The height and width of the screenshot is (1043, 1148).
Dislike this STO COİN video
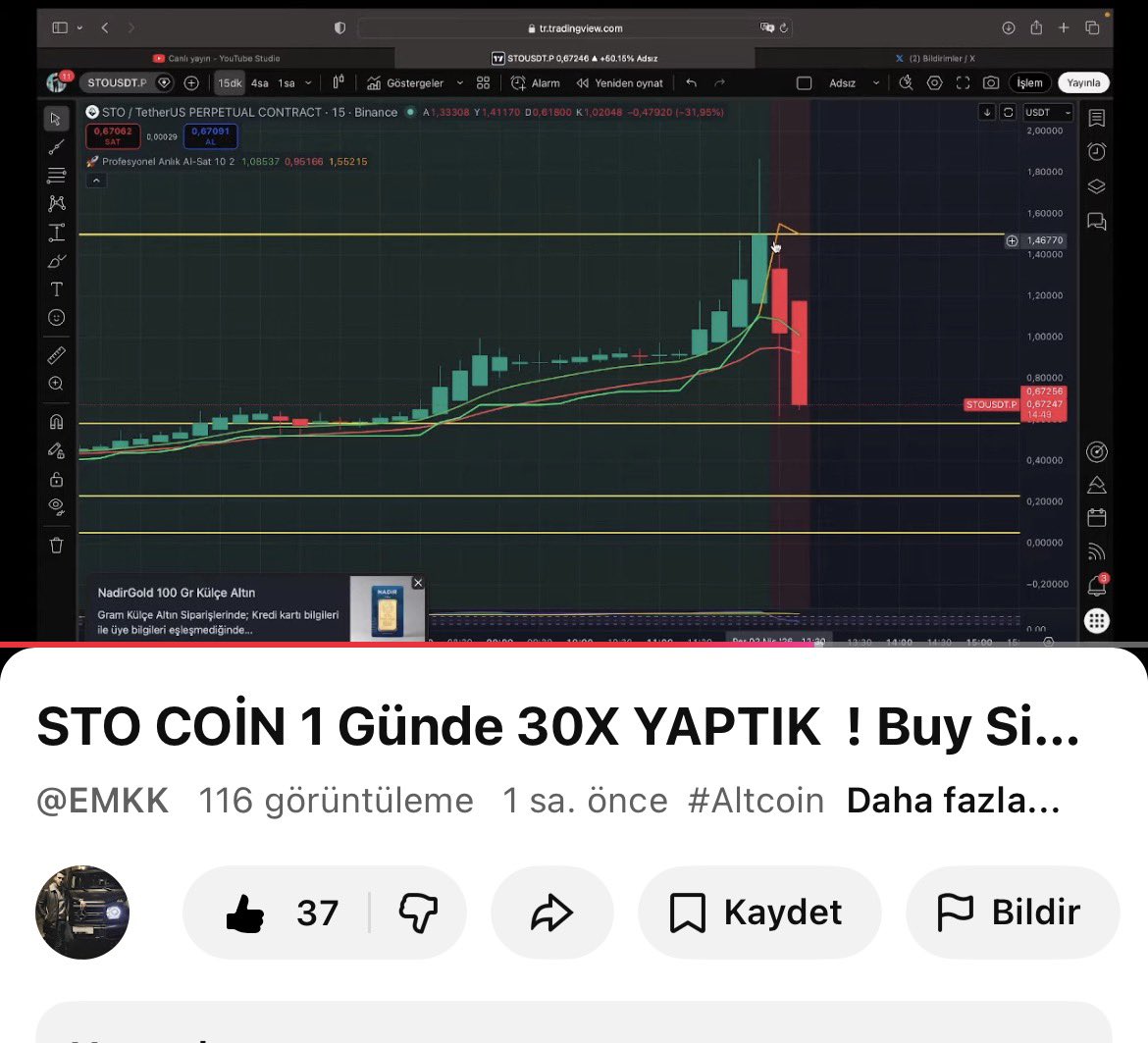coord(417,913)
